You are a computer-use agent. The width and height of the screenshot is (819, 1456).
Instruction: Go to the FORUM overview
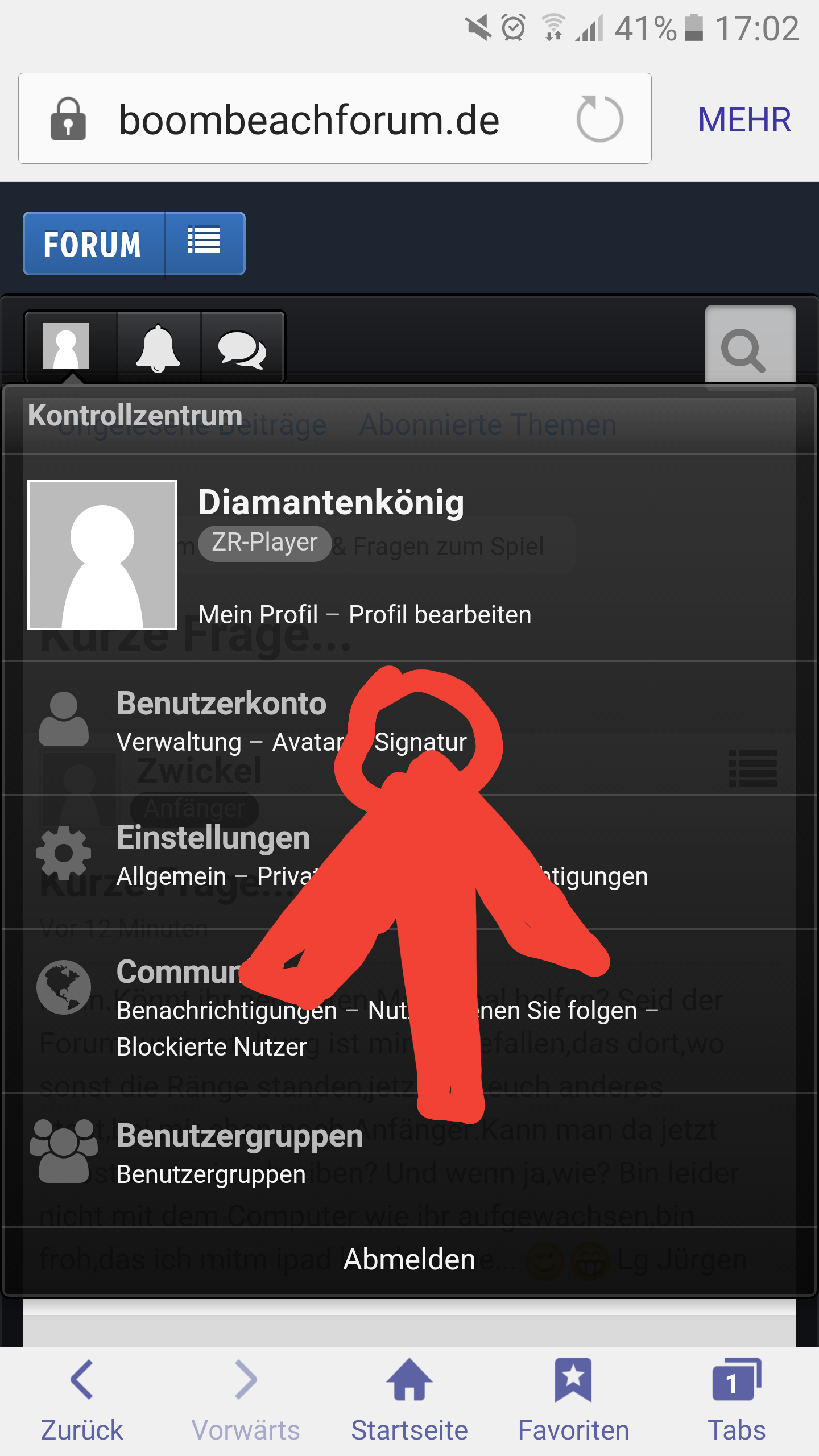(x=93, y=245)
